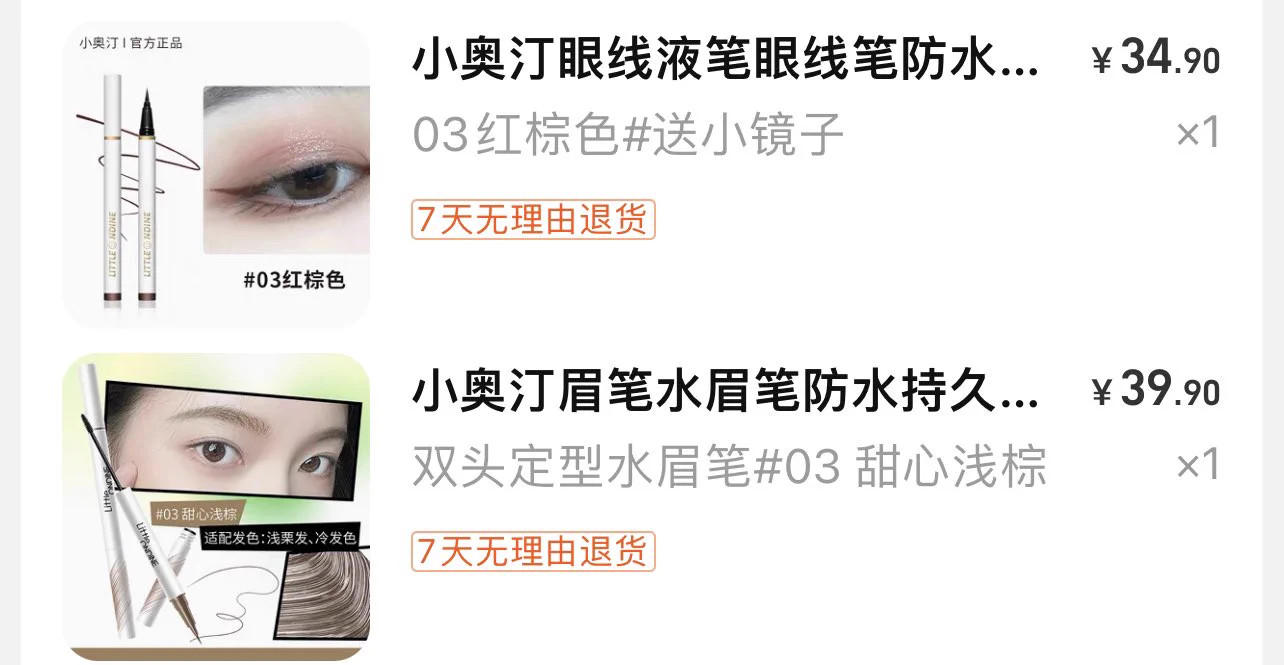
Task: Open the 小奥汀眉笔水眉笔防水持久 item details
Action: pos(725,394)
